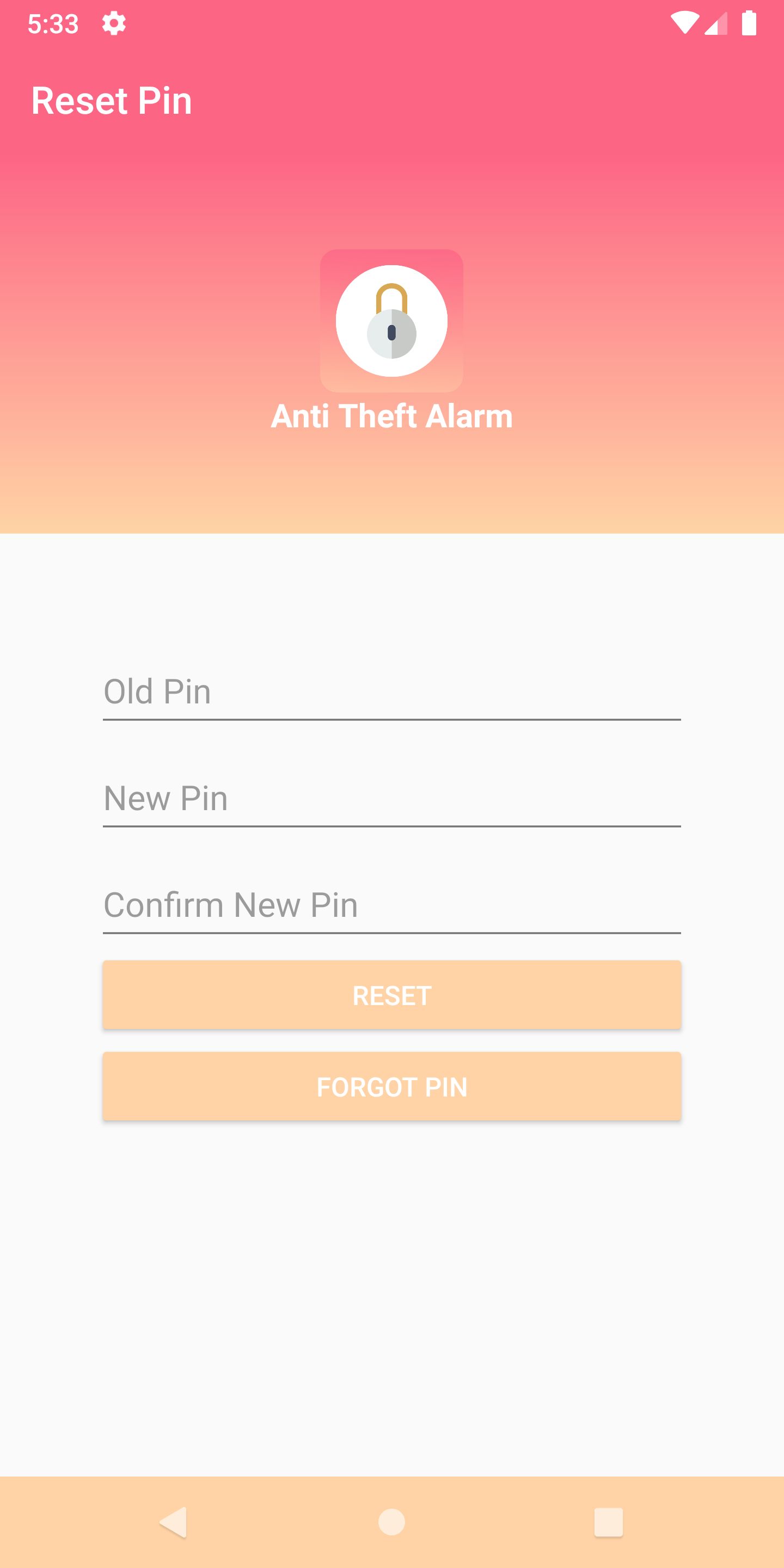Open the FORGOT PIN option
This screenshot has width=784, height=1568.
[x=391, y=1087]
